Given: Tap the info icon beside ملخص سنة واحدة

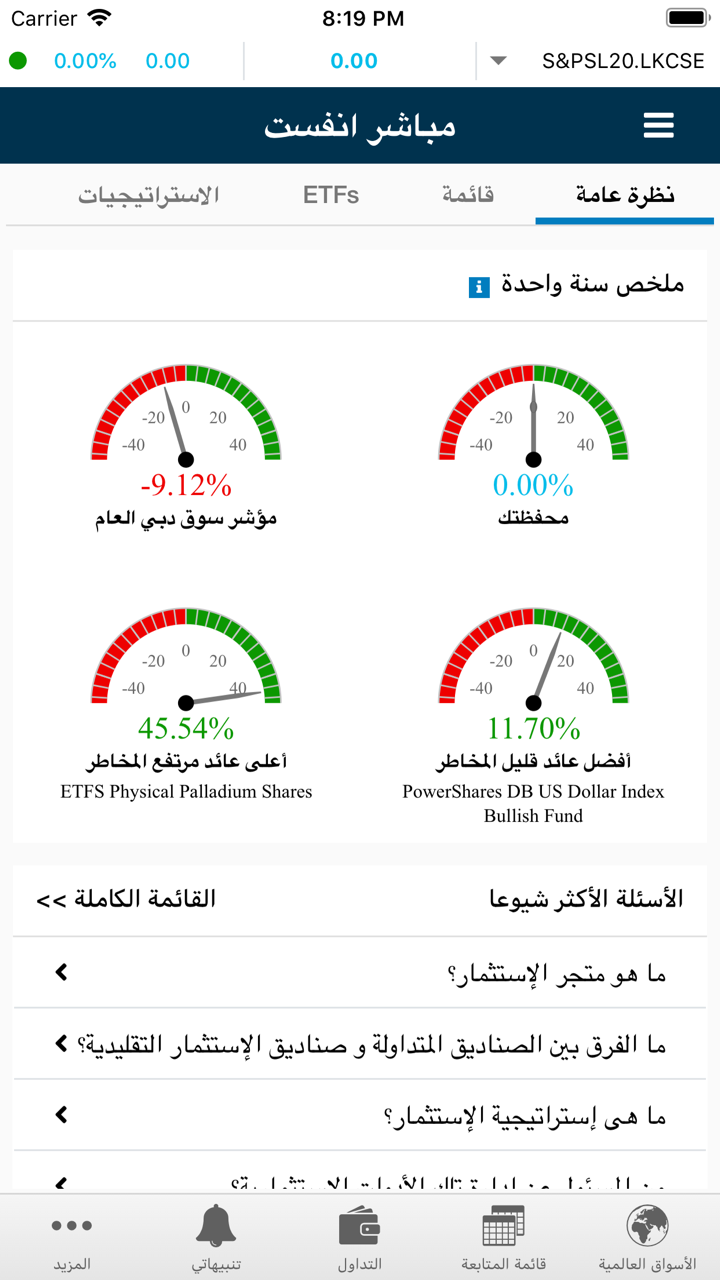Looking at the screenshot, I should tap(479, 287).
